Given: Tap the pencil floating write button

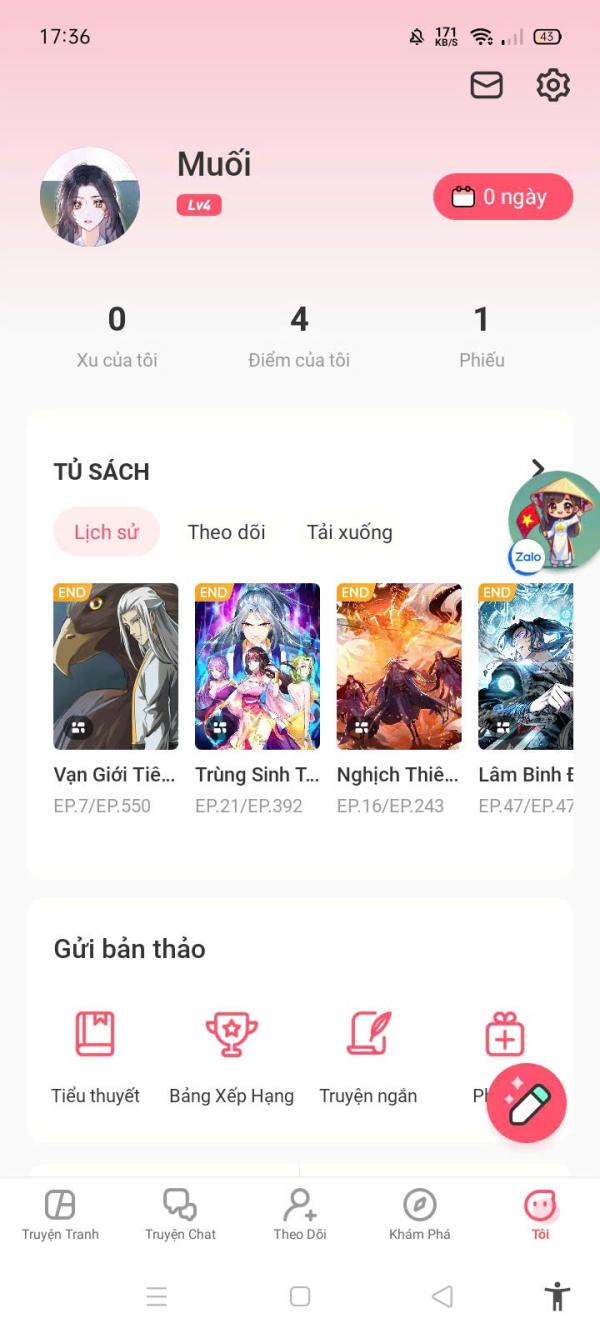Looking at the screenshot, I should tap(527, 1103).
